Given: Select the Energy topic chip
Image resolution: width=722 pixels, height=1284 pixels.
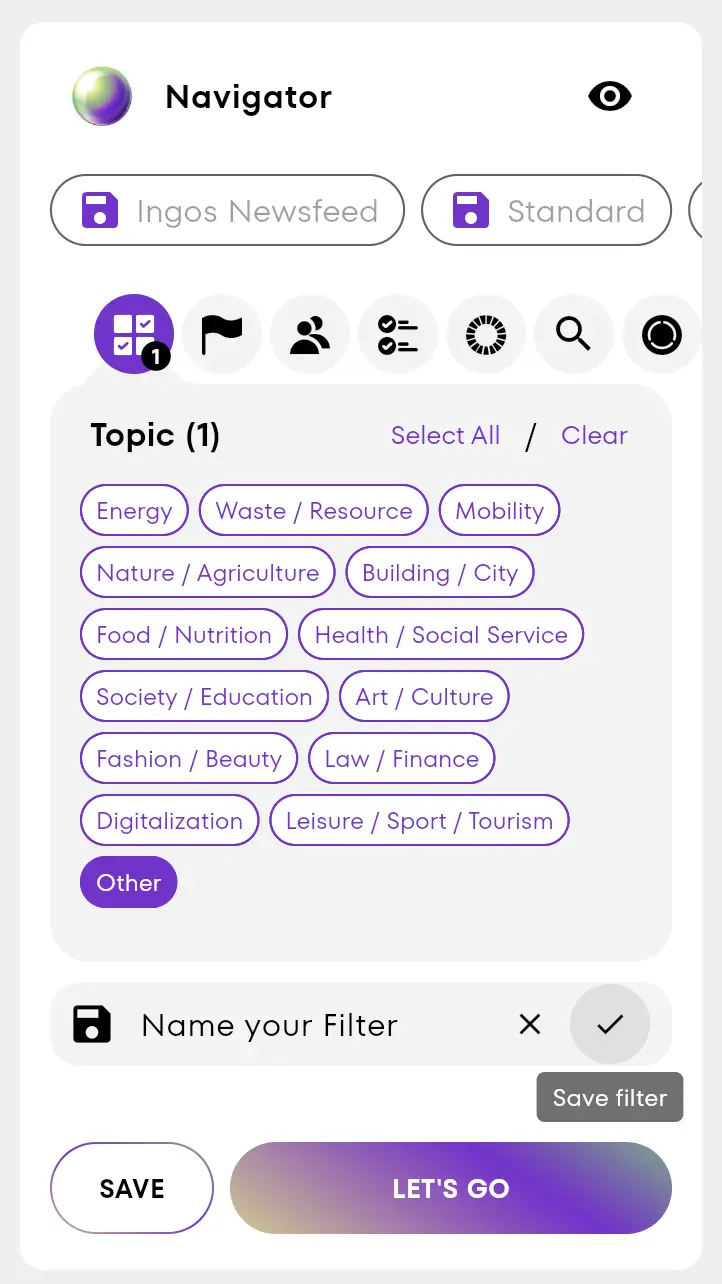Looking at the screenshot, I should point(134,511).
